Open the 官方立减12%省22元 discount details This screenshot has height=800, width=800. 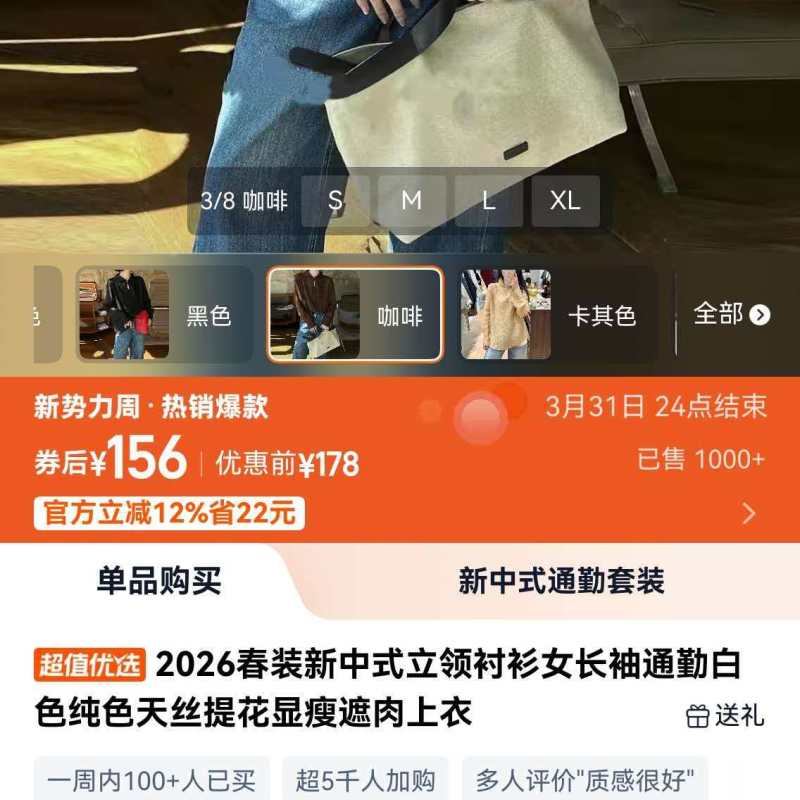170,514
